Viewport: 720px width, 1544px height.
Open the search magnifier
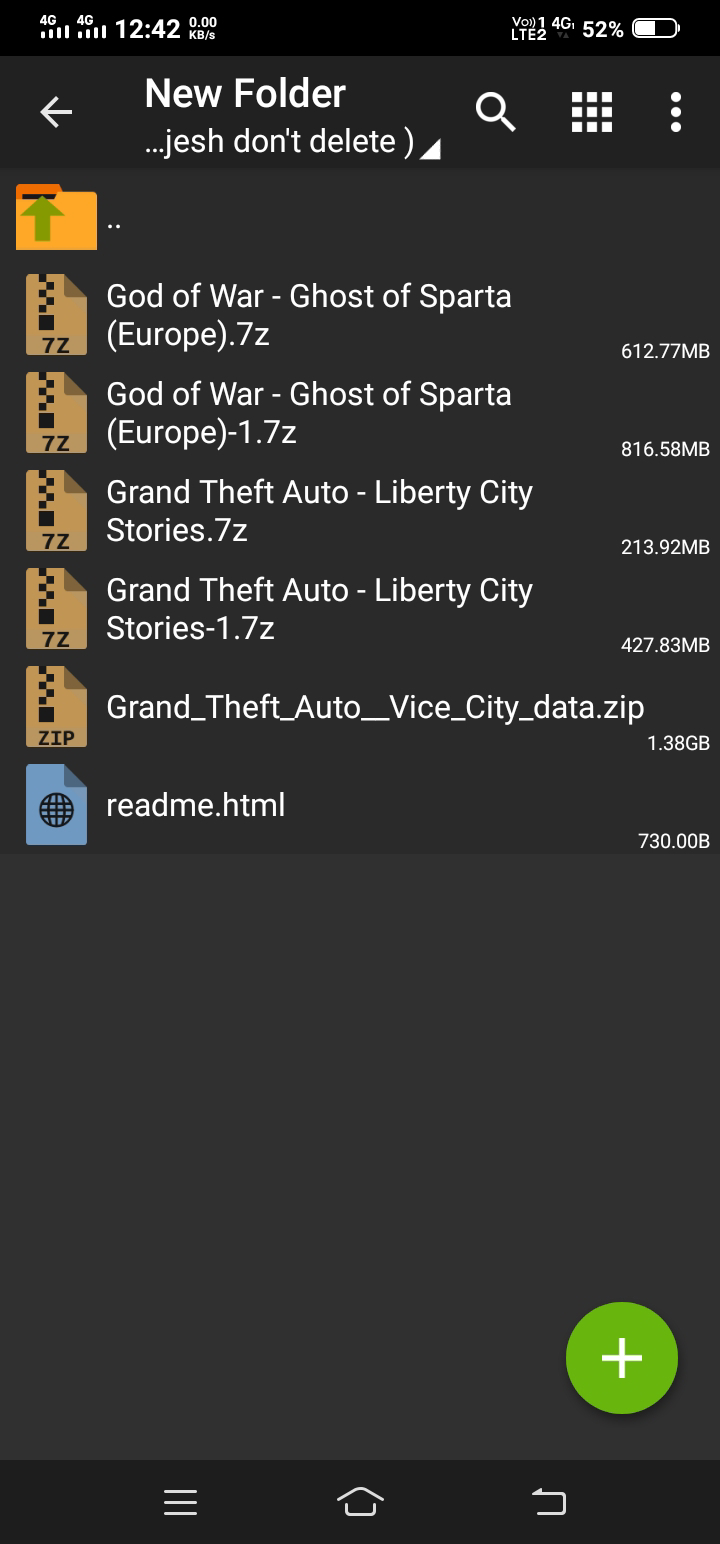pyautogui.click(x=495, y=112)
